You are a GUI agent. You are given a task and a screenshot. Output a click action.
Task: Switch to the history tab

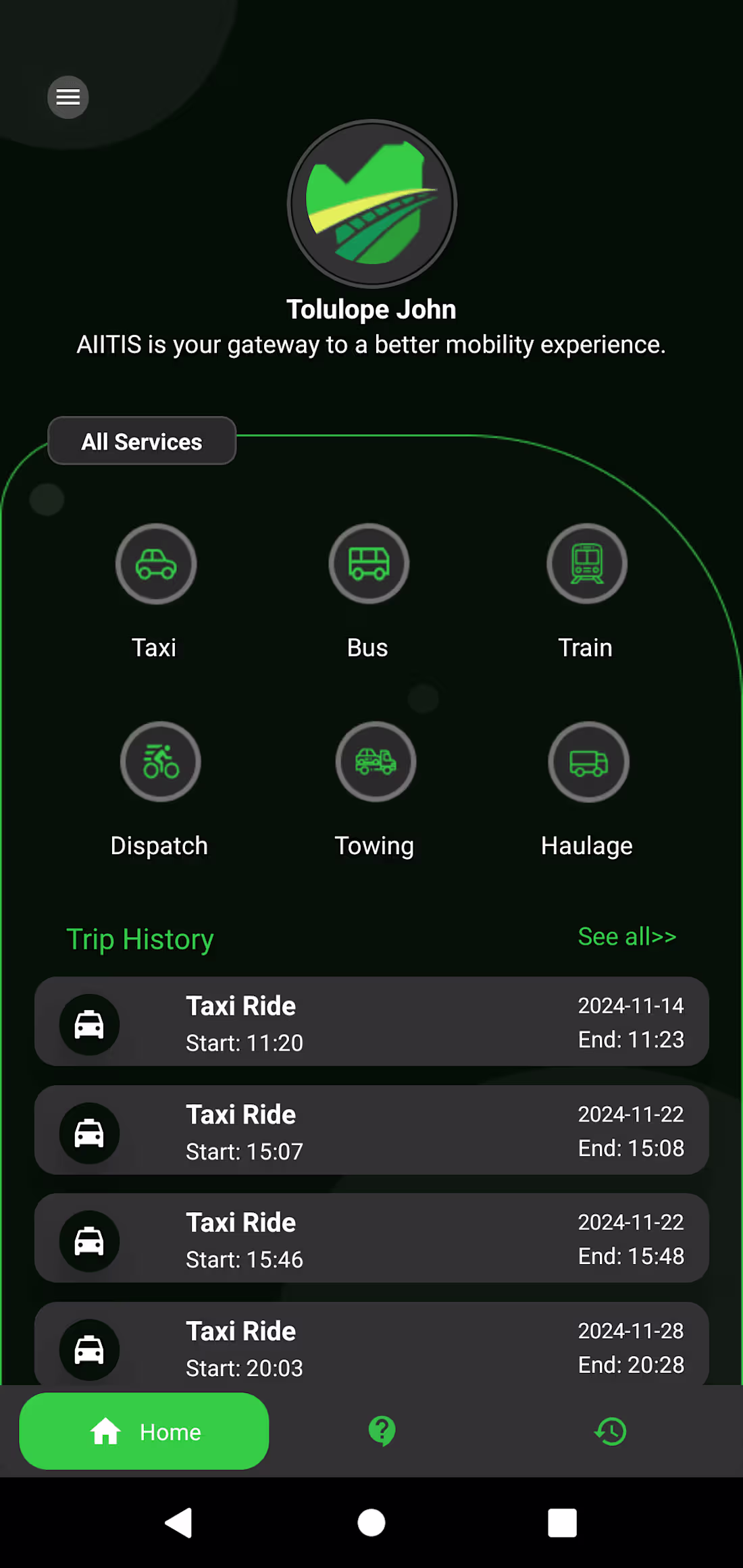[611, 1432]
